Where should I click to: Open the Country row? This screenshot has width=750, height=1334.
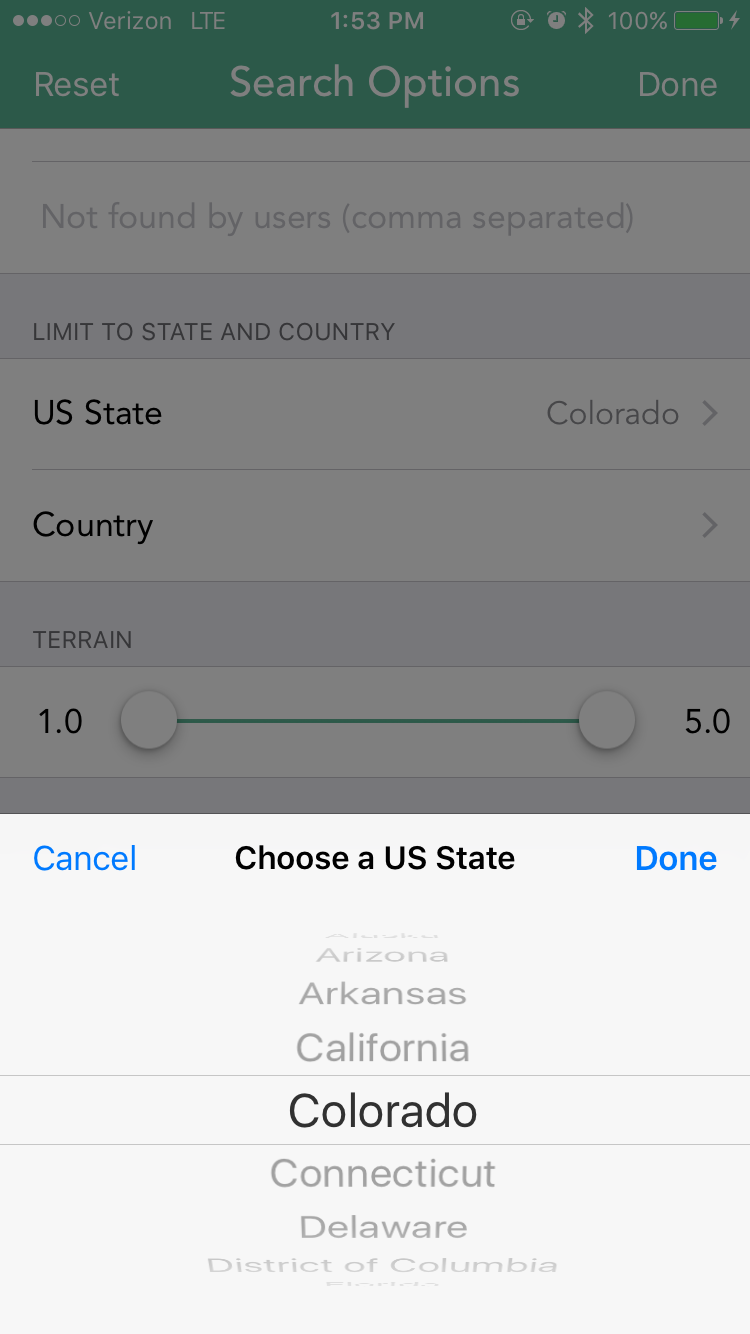[375, 526]
